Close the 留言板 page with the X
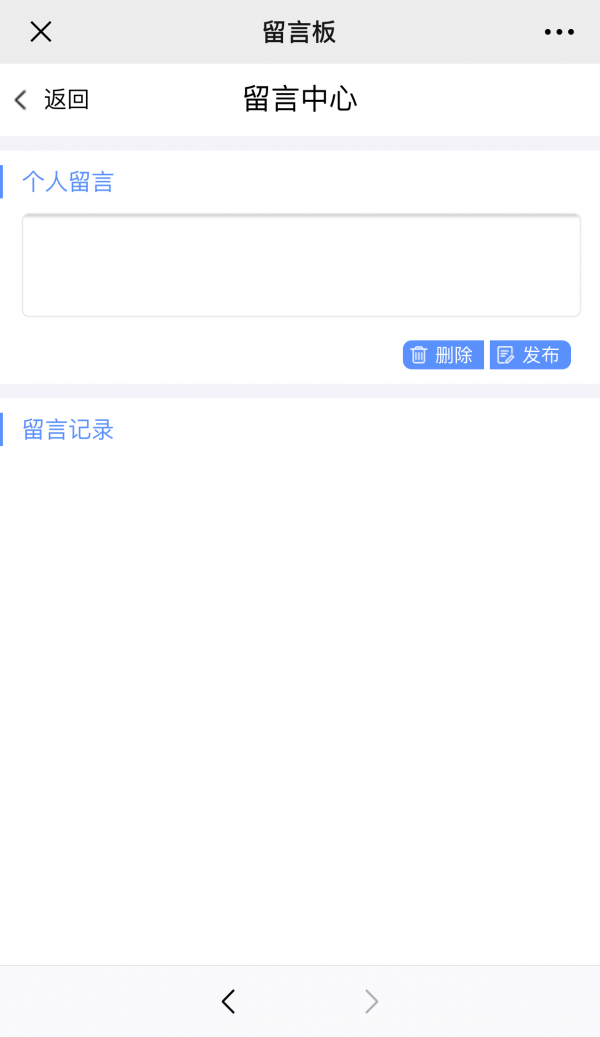The image size is (600, 1037). tap(41, 32)
